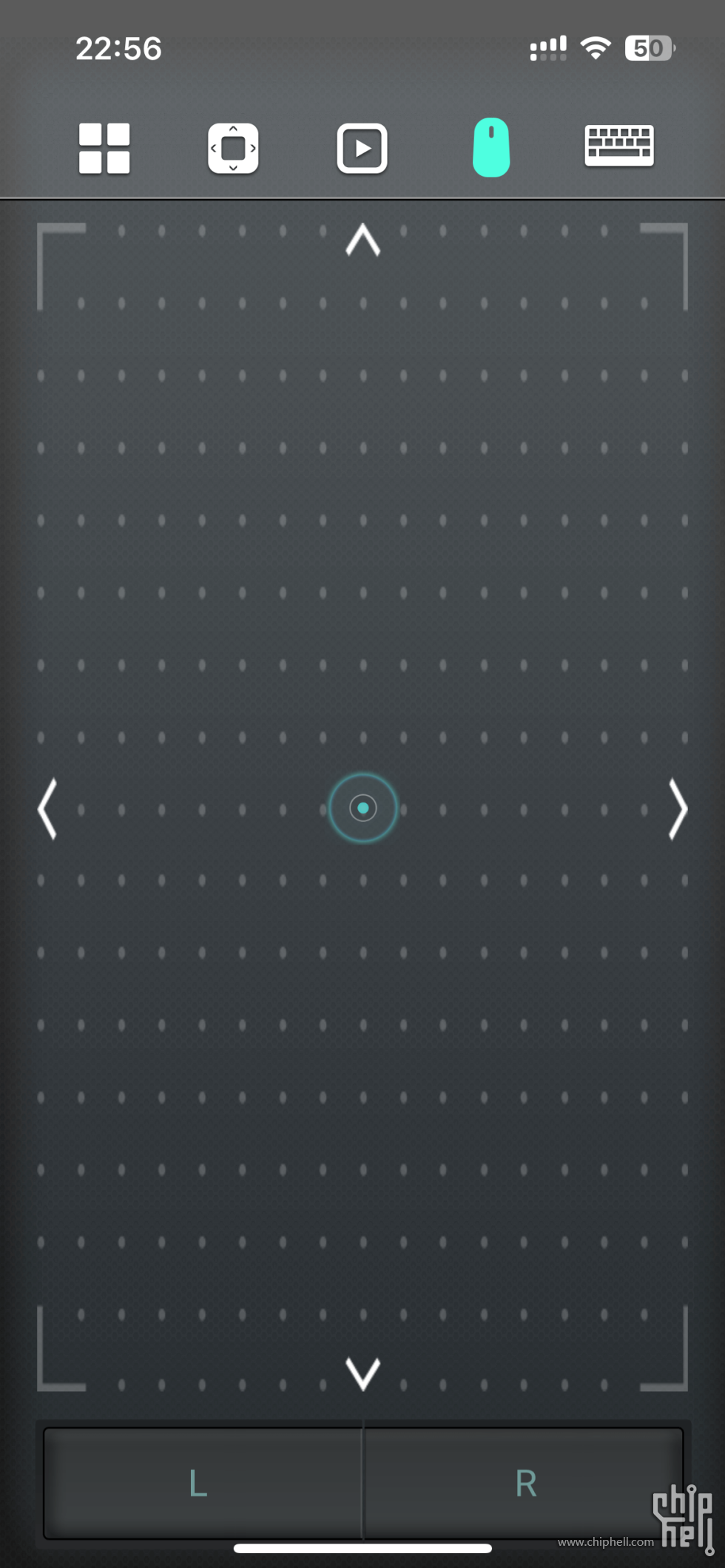Click the R right mouse button
The image size is (725, 1568).
[x=524, y=1483]
